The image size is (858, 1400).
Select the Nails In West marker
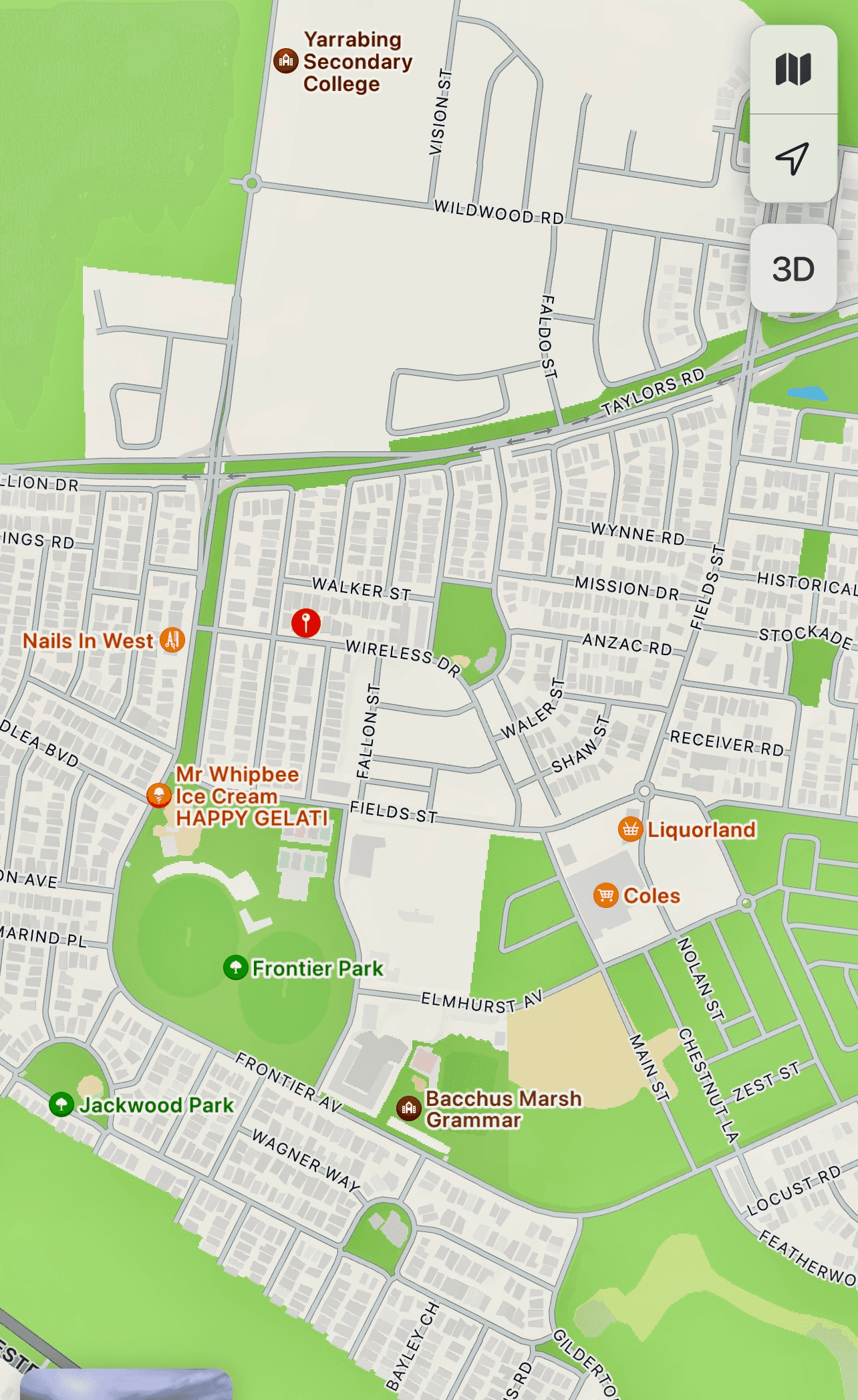click(x=172, y=640)
